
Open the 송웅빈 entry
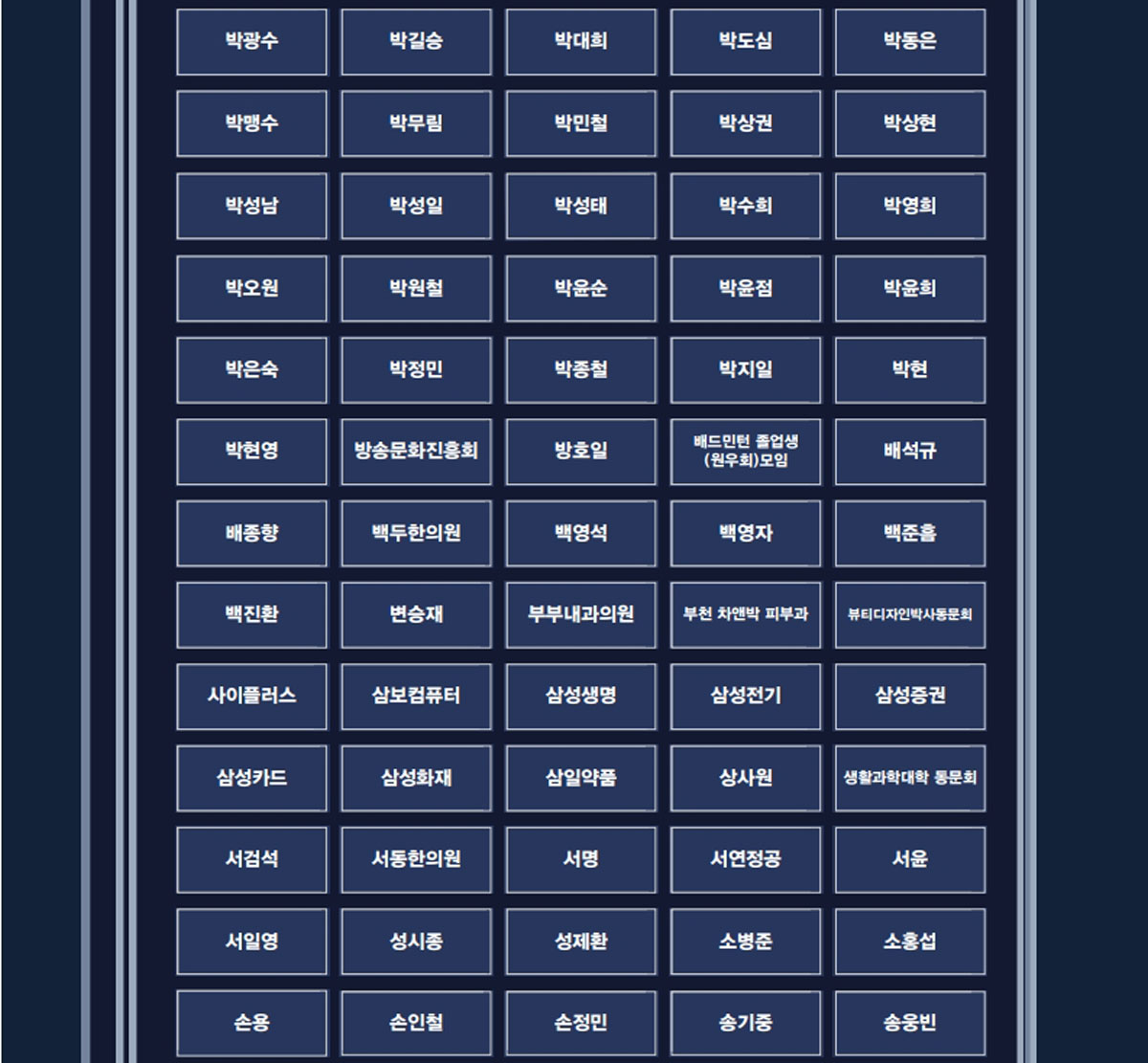click(910, 1023)
